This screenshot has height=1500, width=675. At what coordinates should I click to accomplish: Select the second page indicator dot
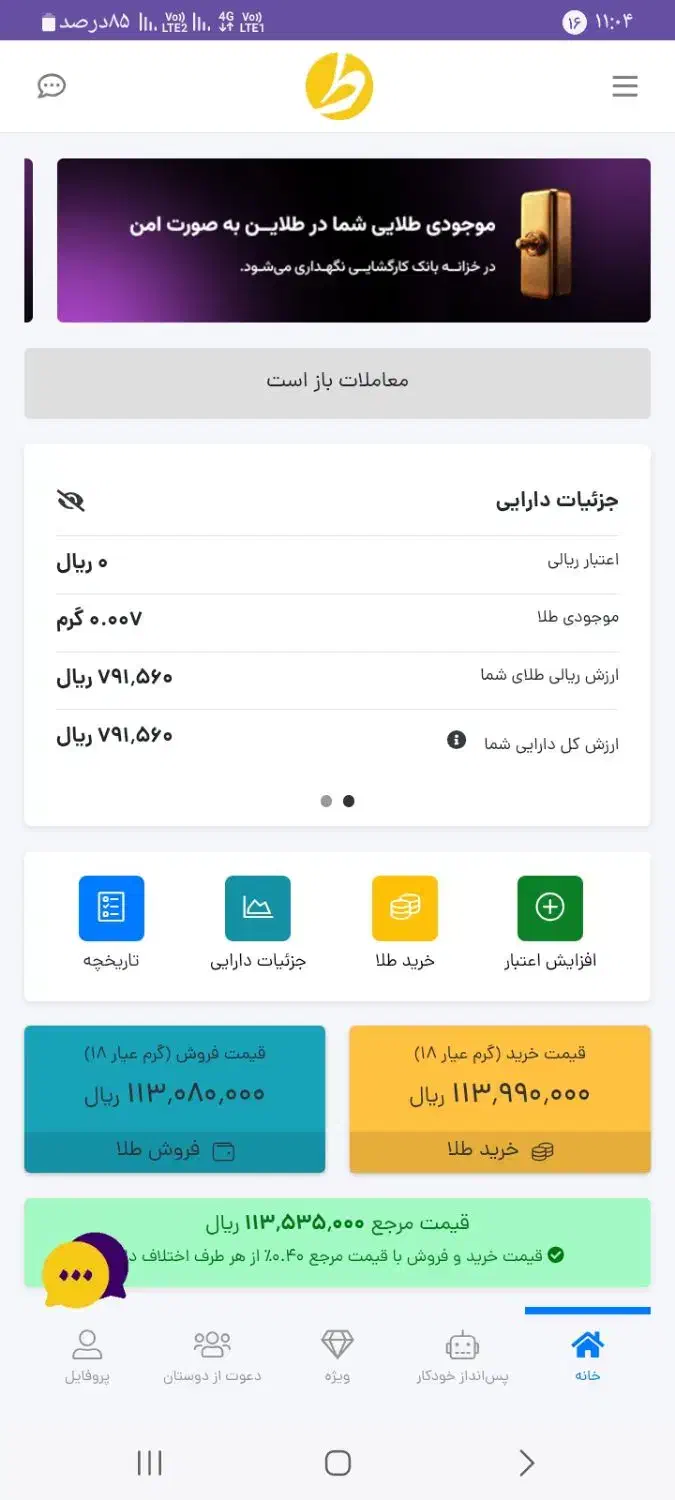(326, 801)
